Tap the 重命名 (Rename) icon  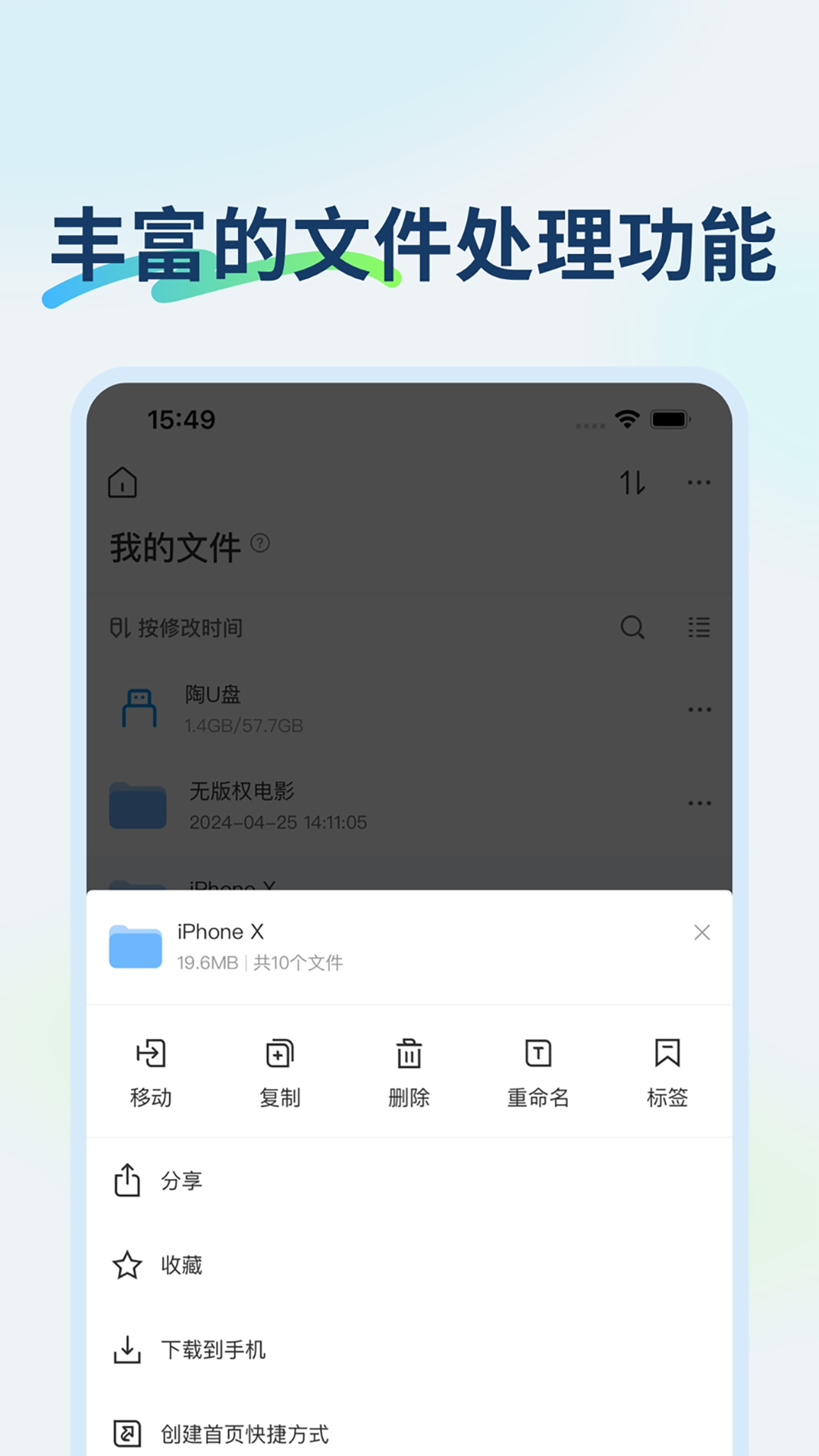pos(536,1054)
